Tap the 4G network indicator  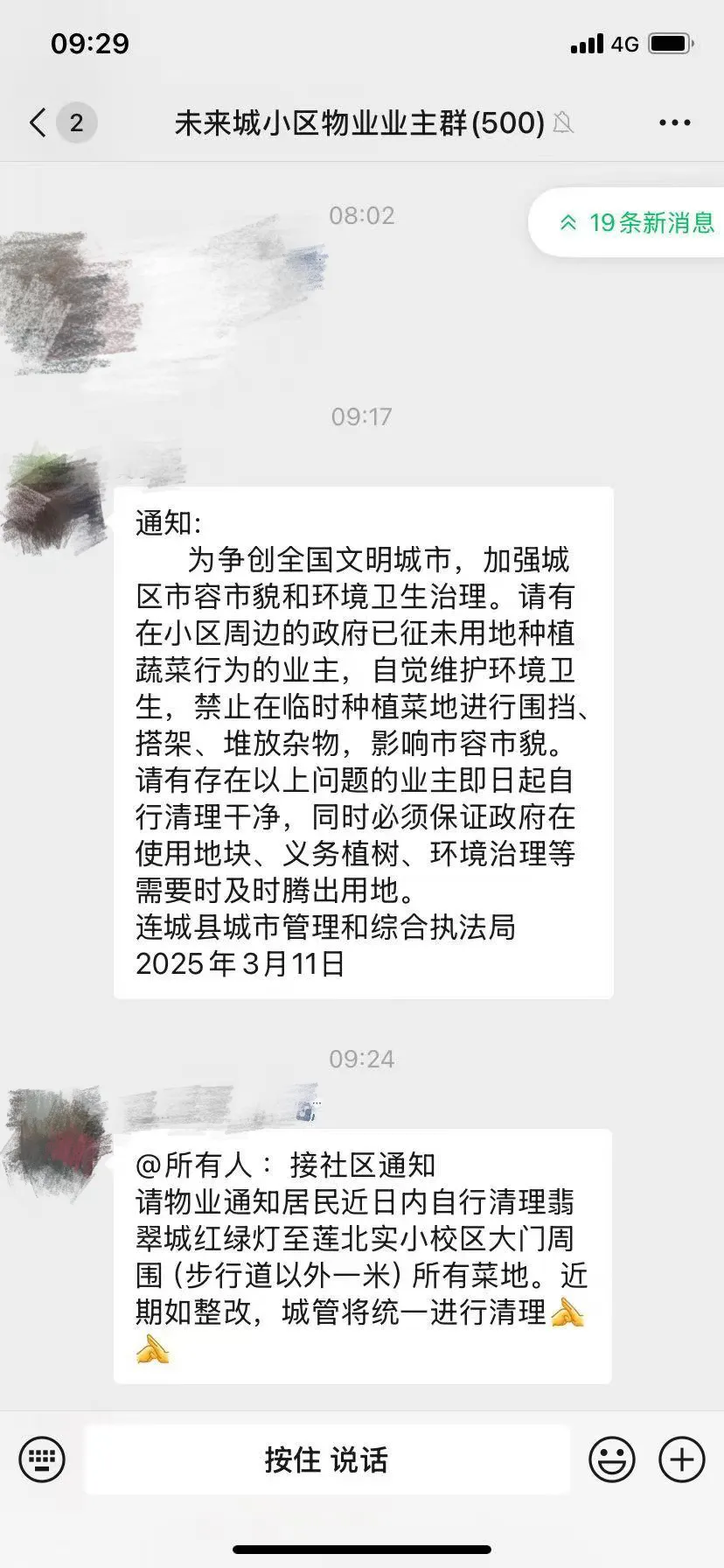point(623,43)
